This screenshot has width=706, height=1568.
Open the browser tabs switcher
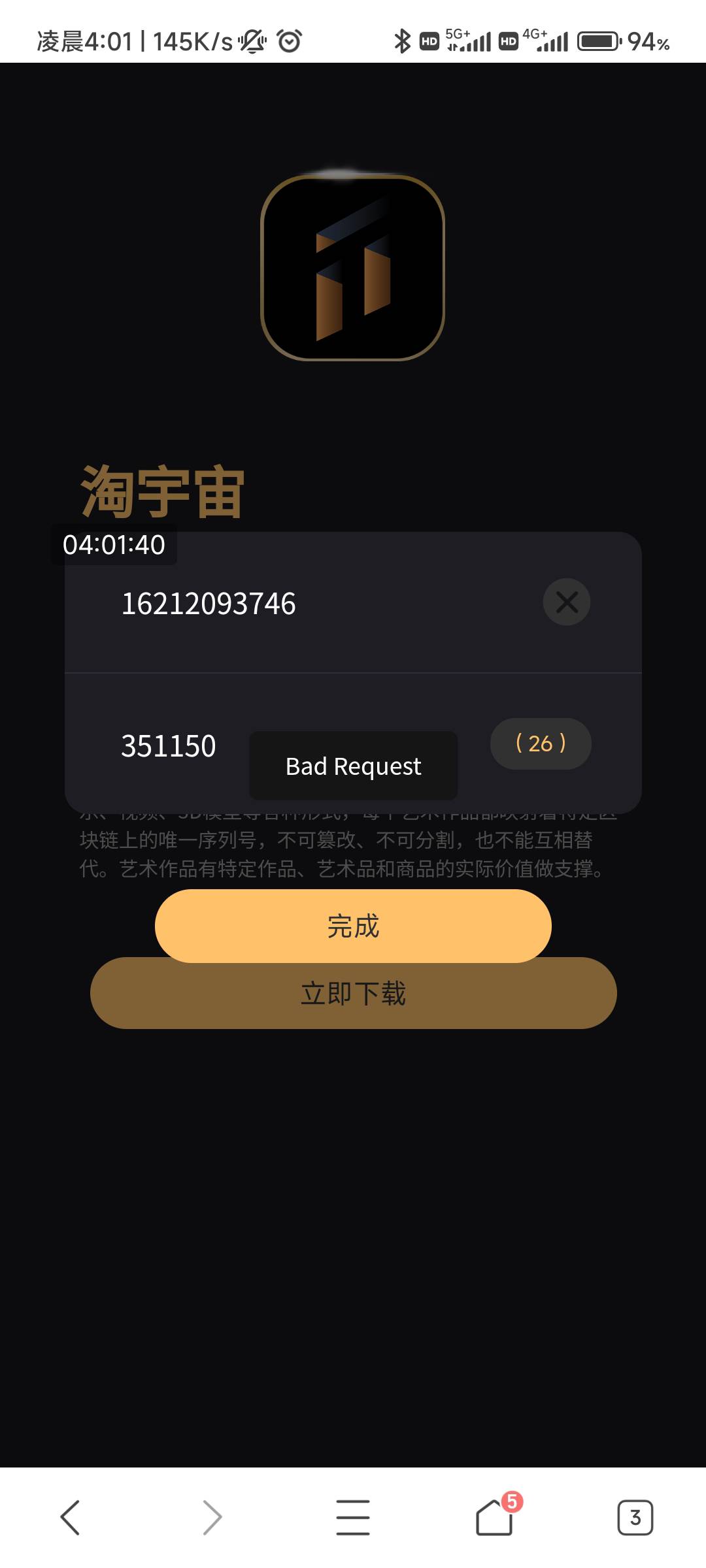click(635, 1517)
